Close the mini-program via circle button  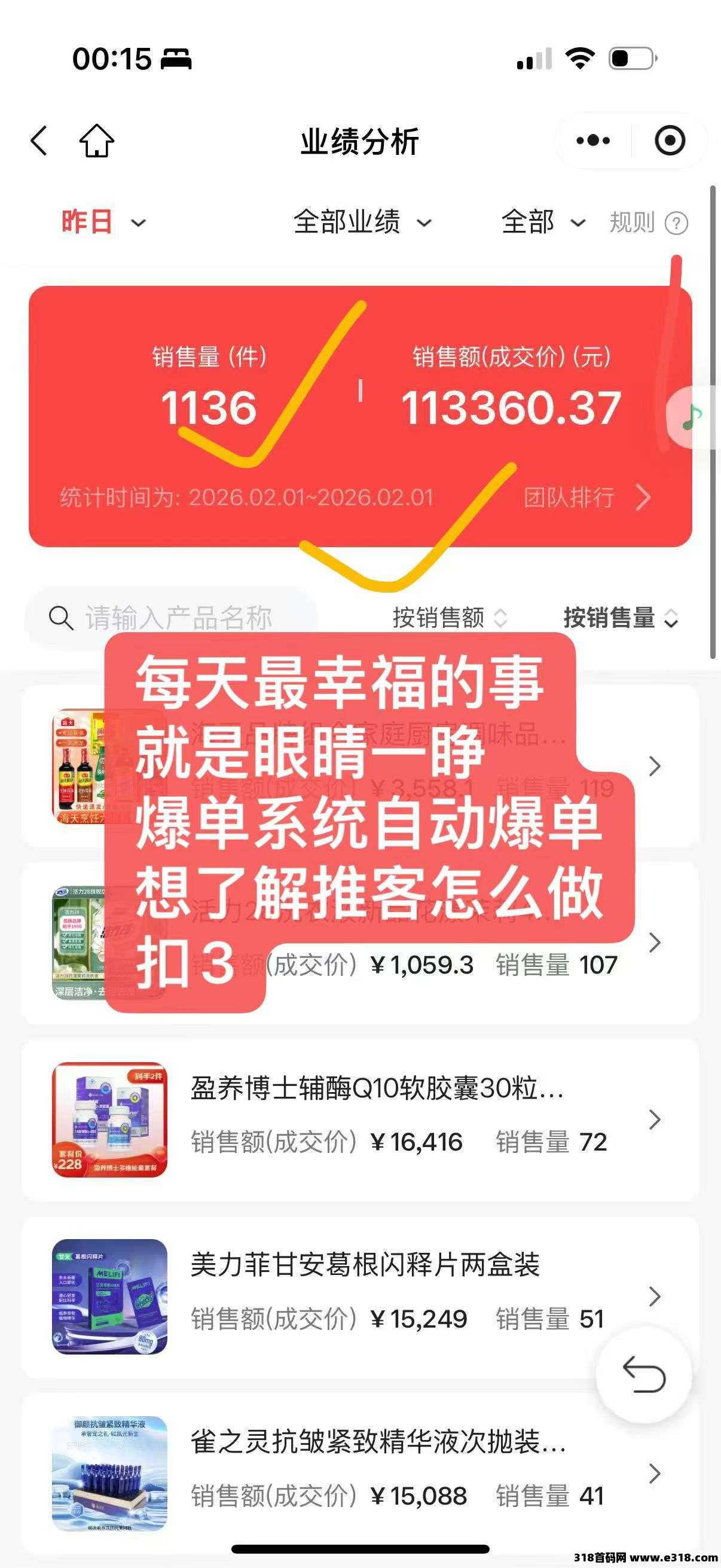tap(669, 141)
